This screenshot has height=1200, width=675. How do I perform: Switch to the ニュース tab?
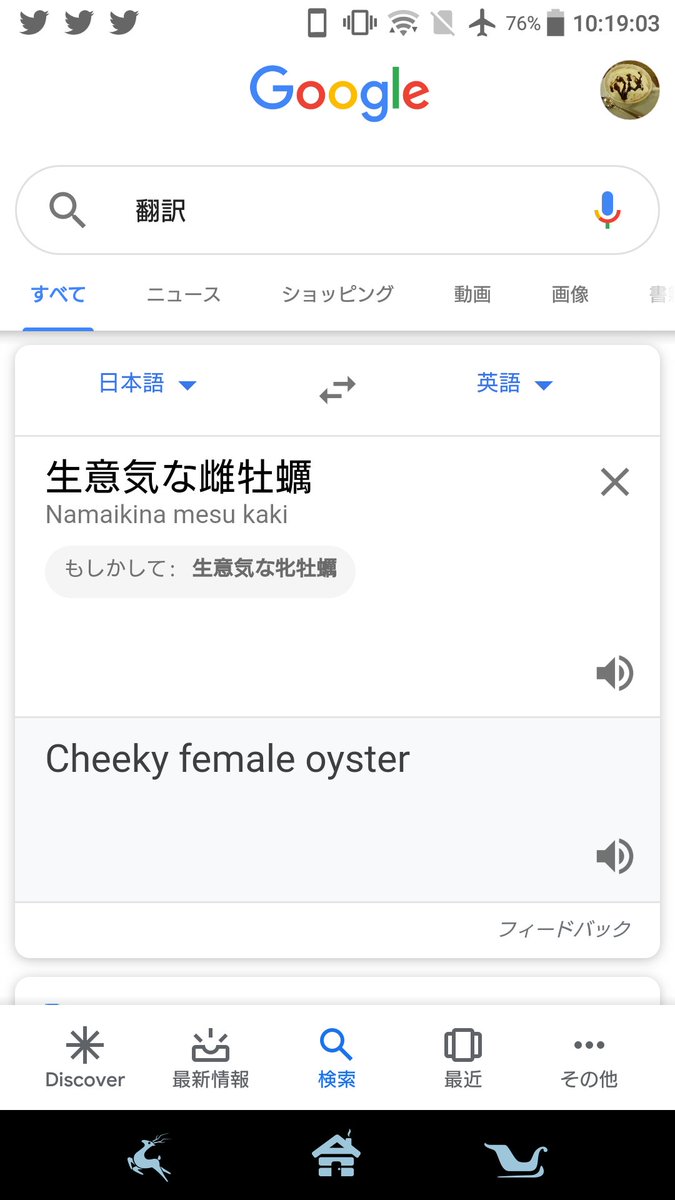pyautogui.click(x=183, y=294)
